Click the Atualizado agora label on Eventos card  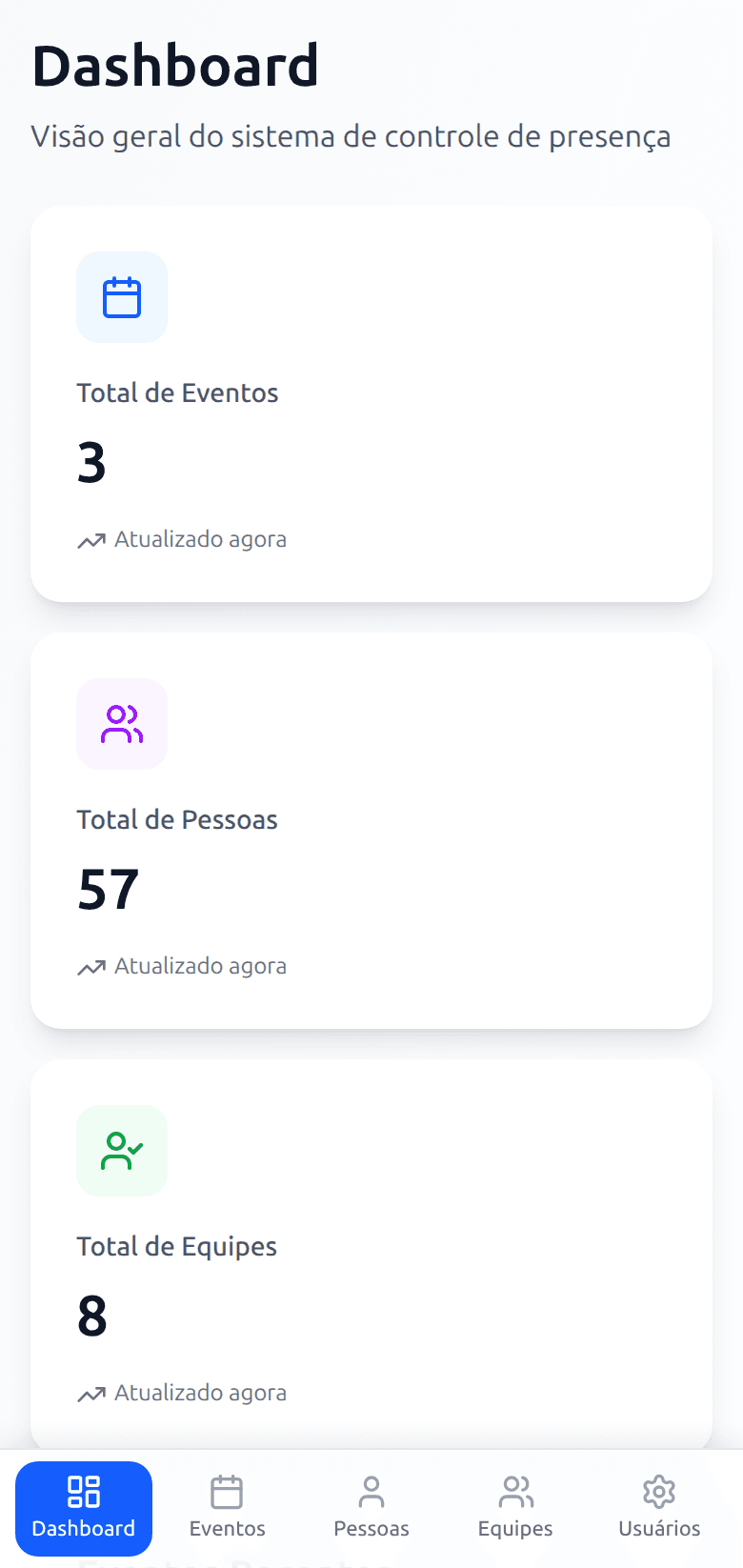200,539
